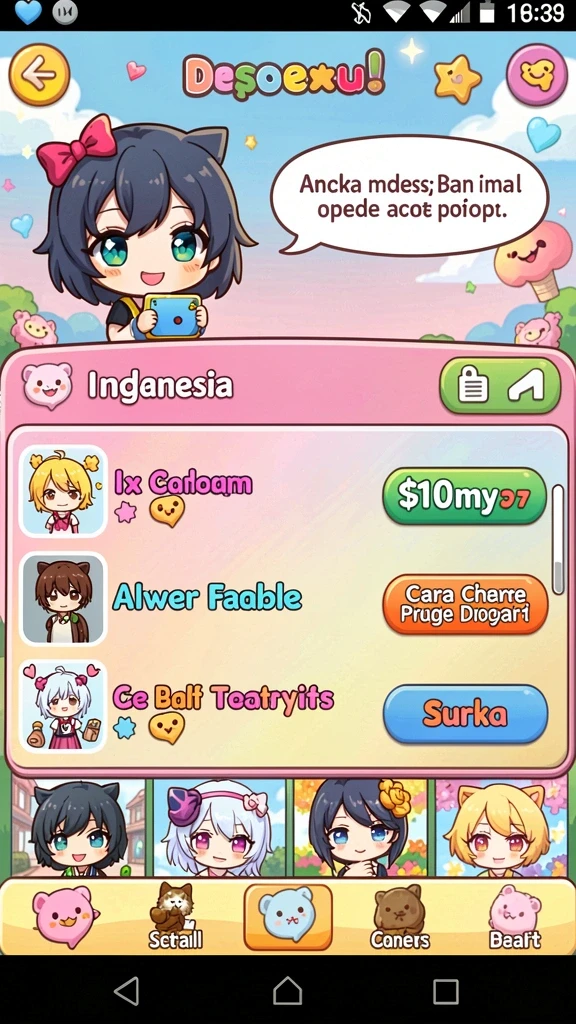Tap the blue Surka button
The height and width of the screenshot is (1024, 576).
pyautogui.click(x=465, y=714)
